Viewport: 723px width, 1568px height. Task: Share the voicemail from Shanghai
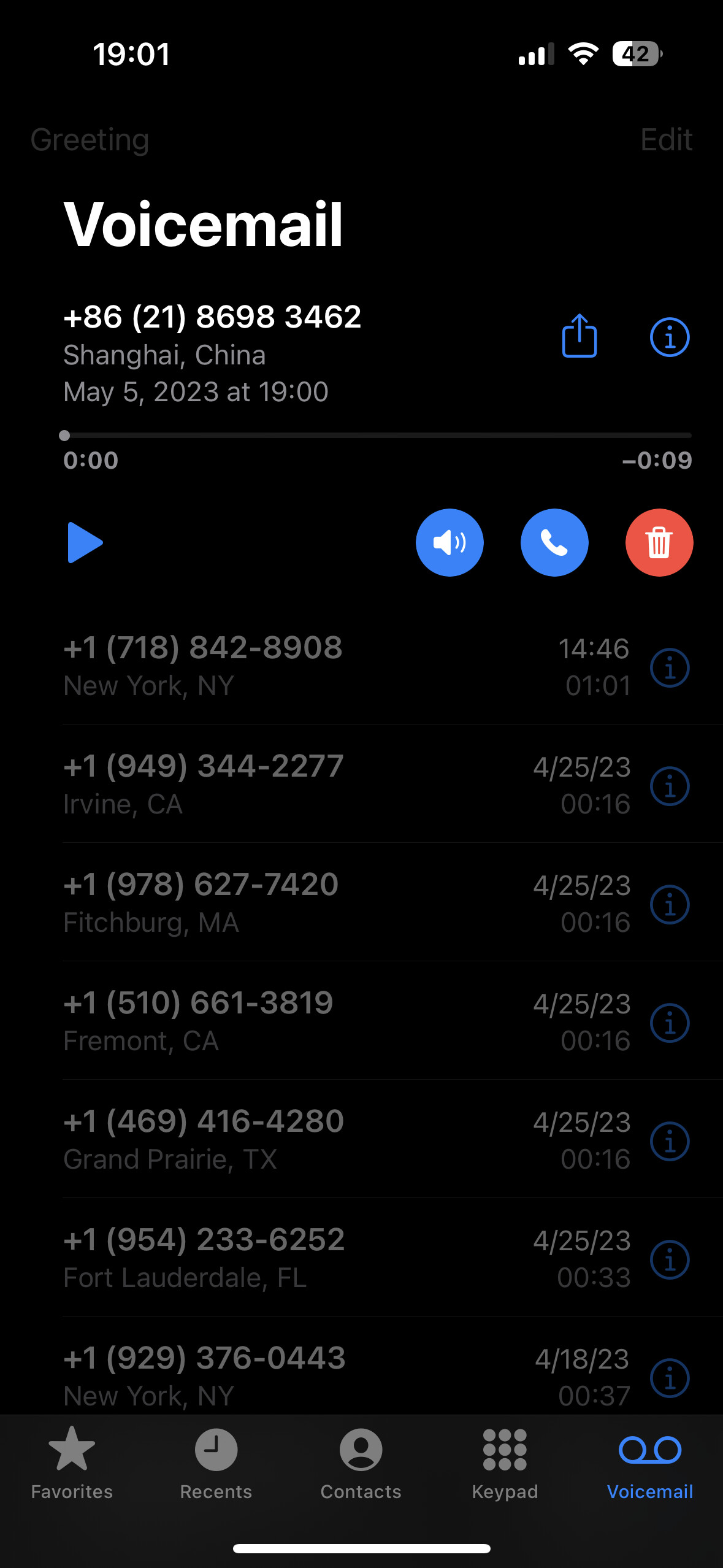(x=580, y=336)
